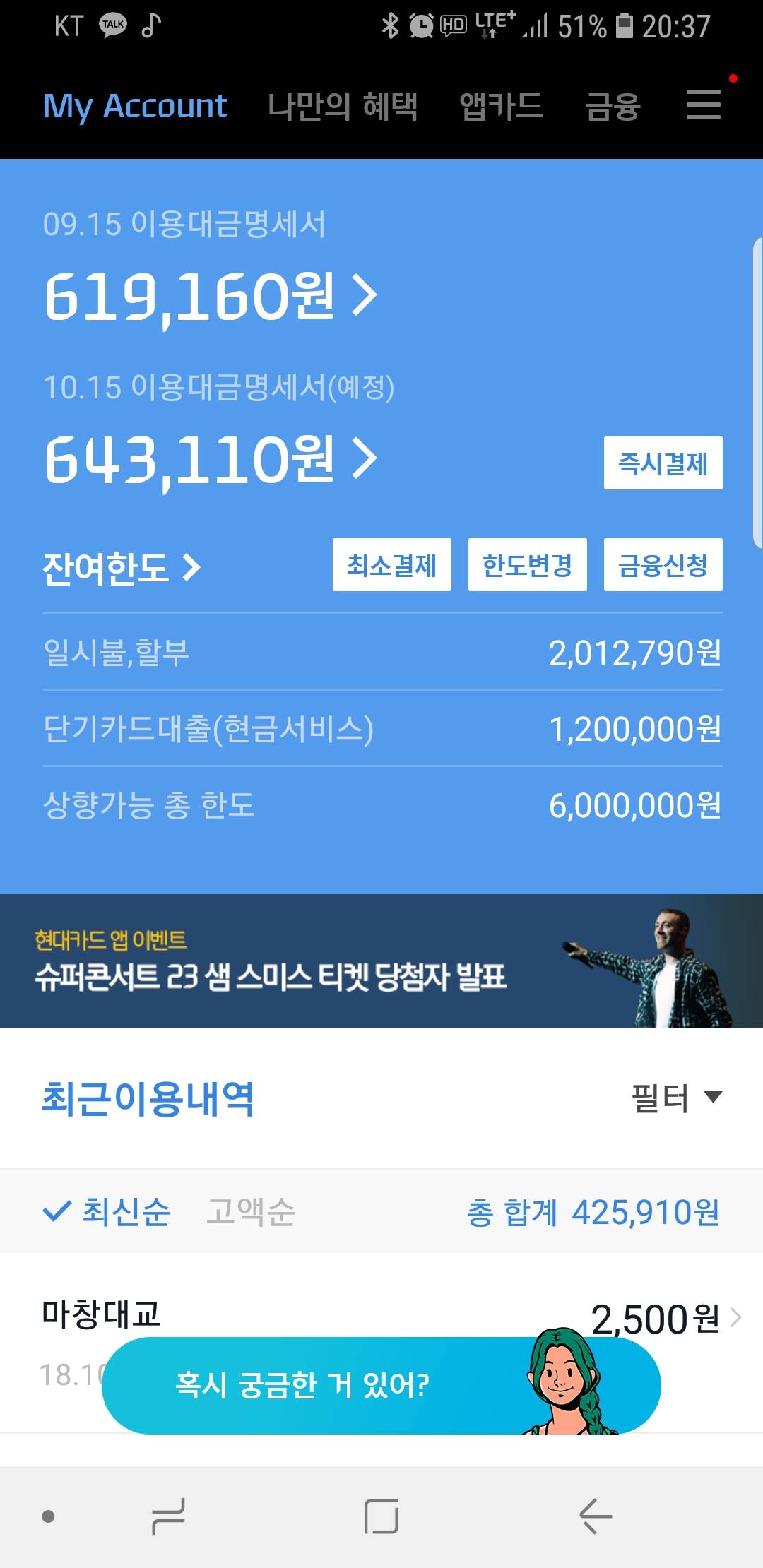Viewport: 763px width, 1568px height.
Task: Tap the 즉시결제 button
Action: tap(663, 463)
